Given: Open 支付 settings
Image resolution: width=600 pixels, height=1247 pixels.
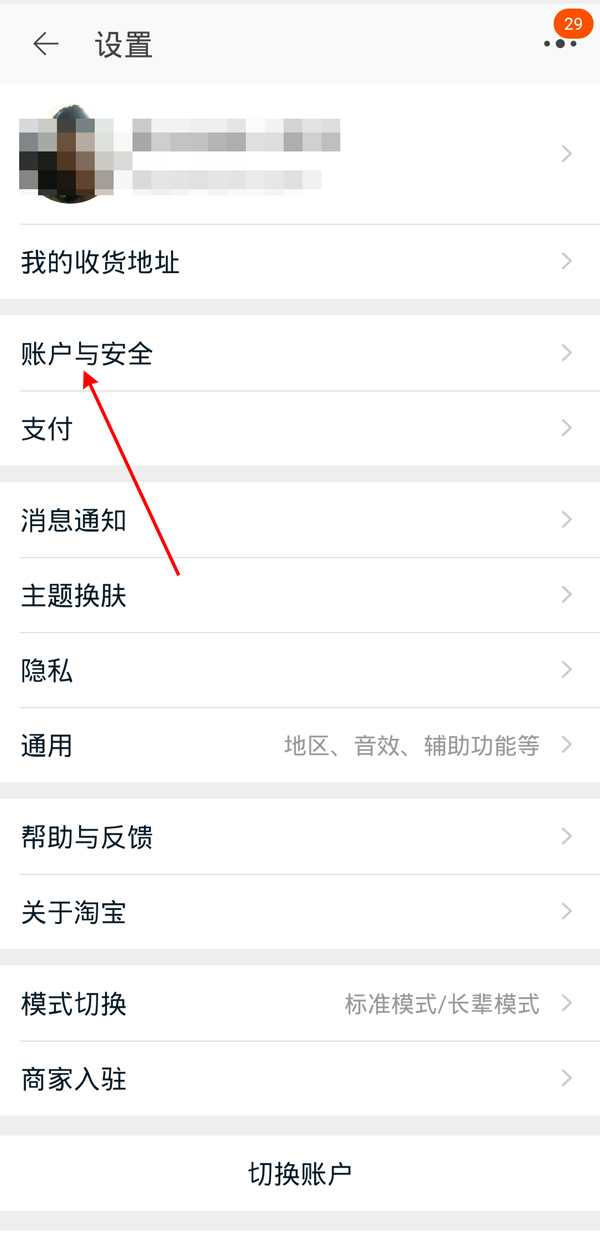Looking at the screenshot, I should (x=300, y=428).
